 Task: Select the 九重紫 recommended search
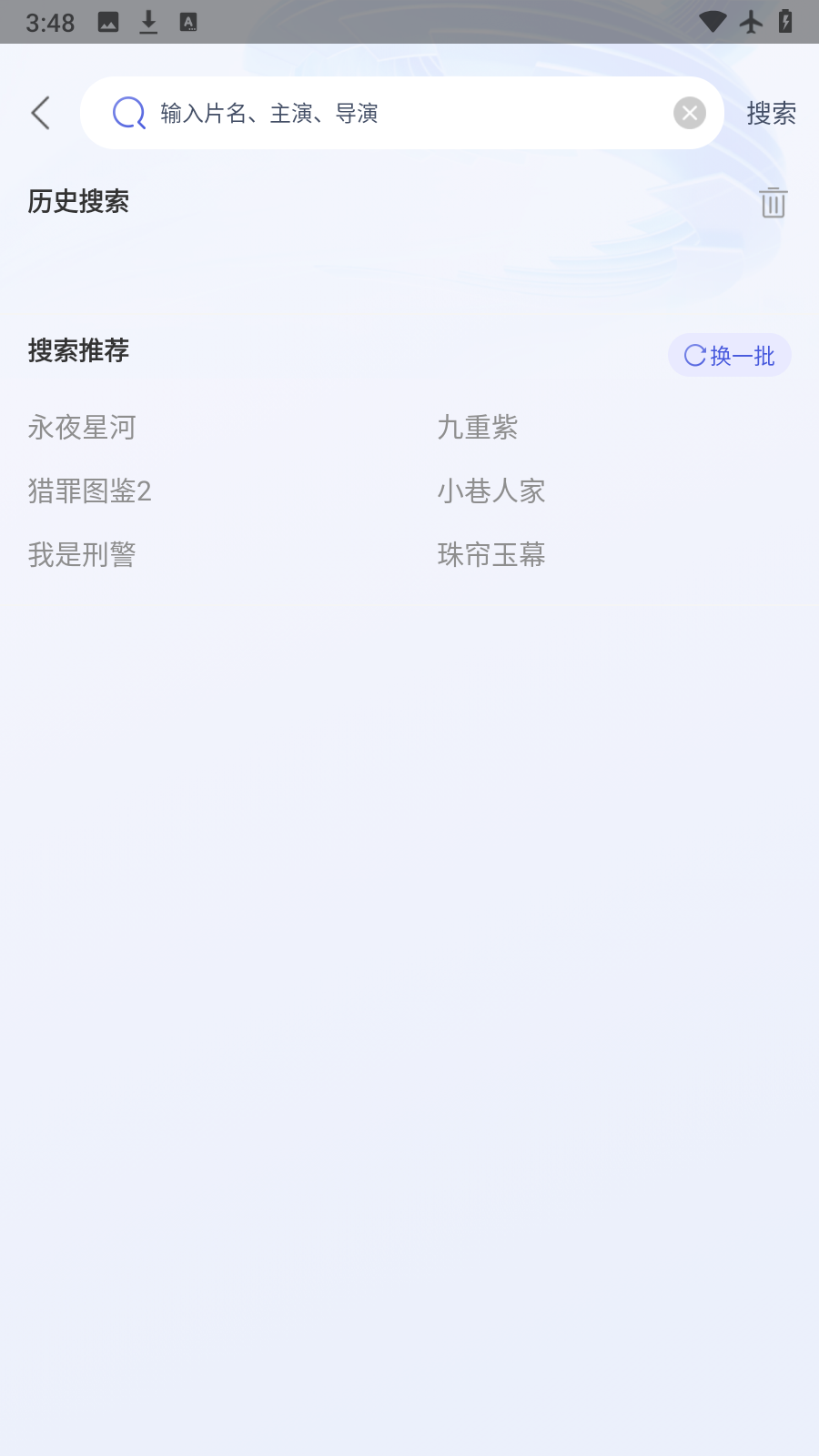(x=478, y=427)
